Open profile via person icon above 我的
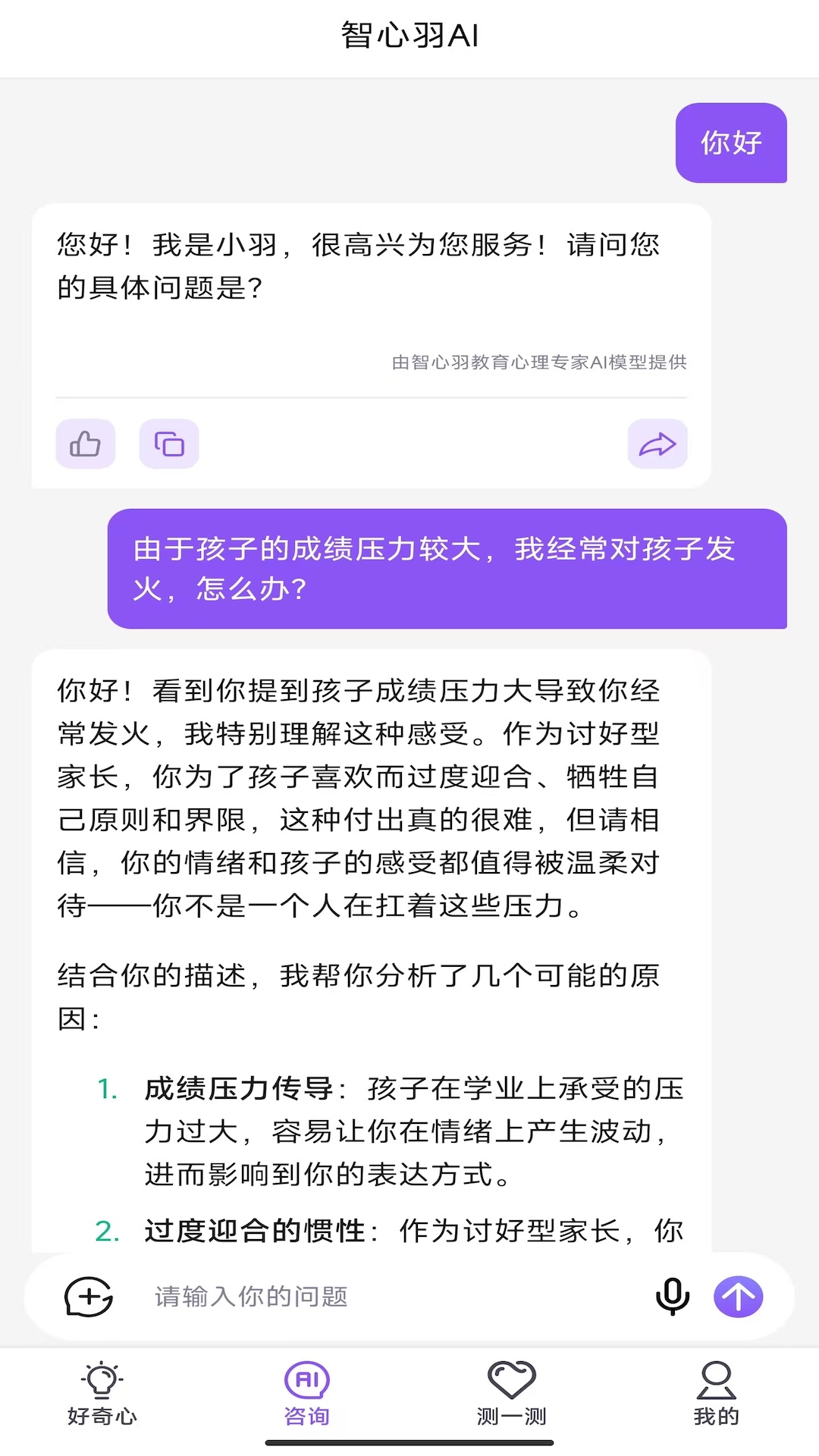 pyautogui.click(x=716, y=1382)
